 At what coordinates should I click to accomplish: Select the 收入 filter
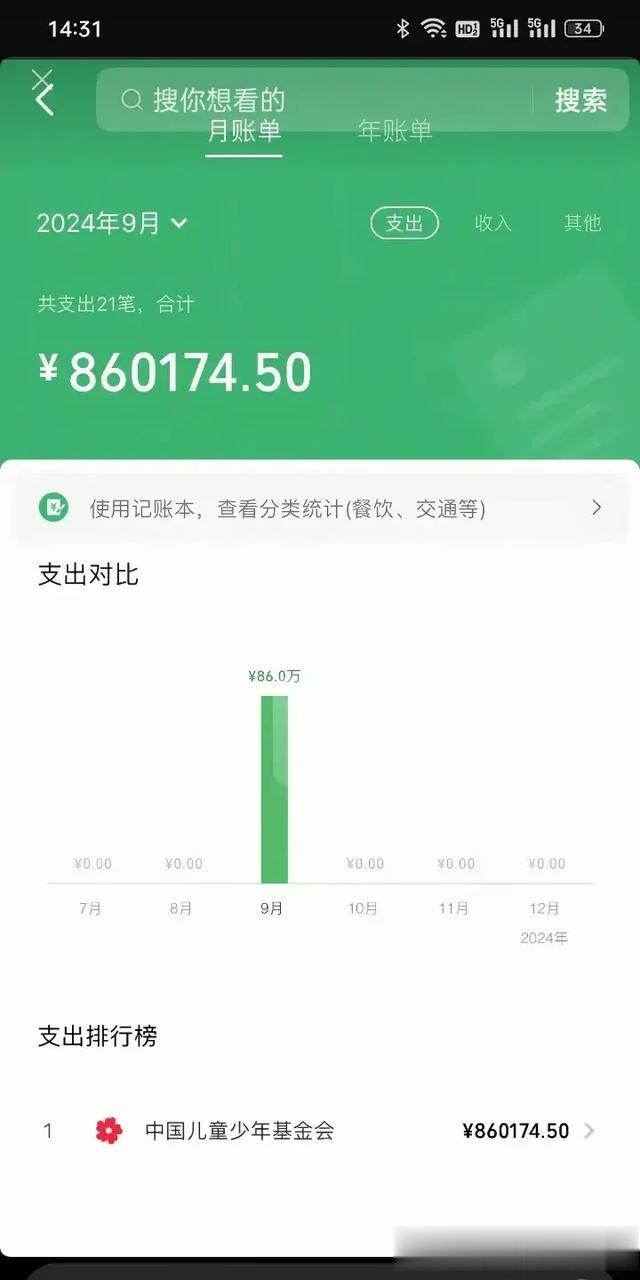point(493,223)
